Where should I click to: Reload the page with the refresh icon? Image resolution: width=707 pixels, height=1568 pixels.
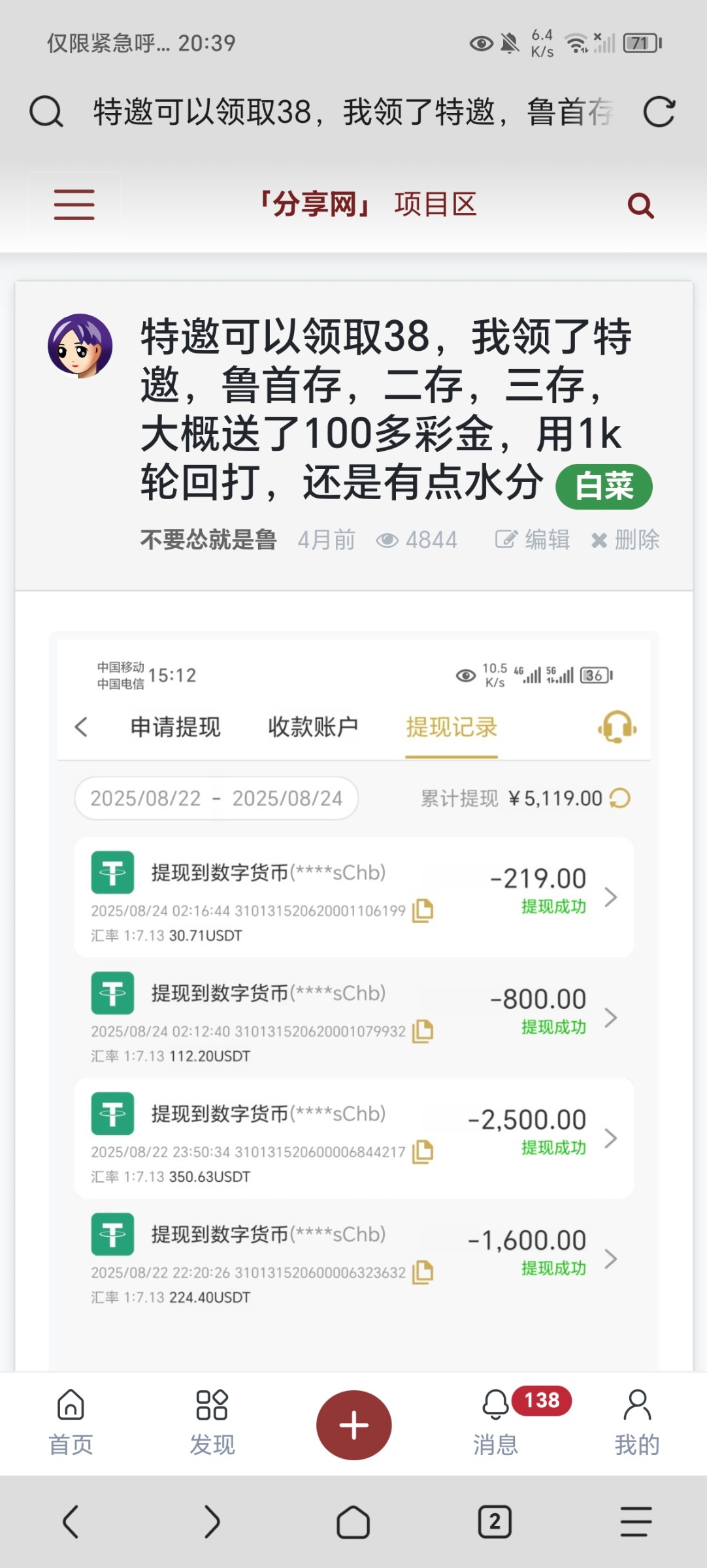coord(659,112)
